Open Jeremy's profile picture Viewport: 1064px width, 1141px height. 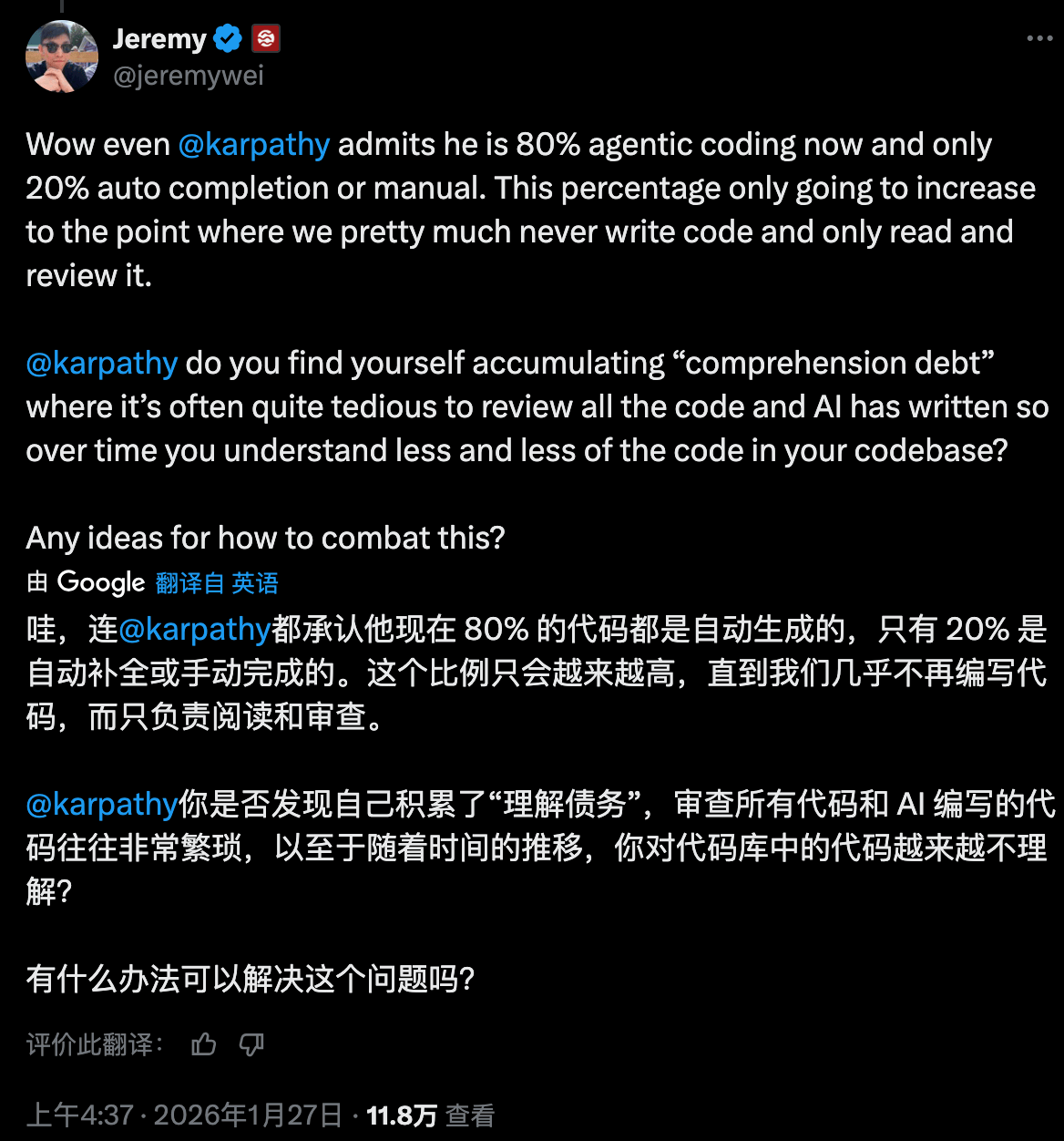click(61, 56)
